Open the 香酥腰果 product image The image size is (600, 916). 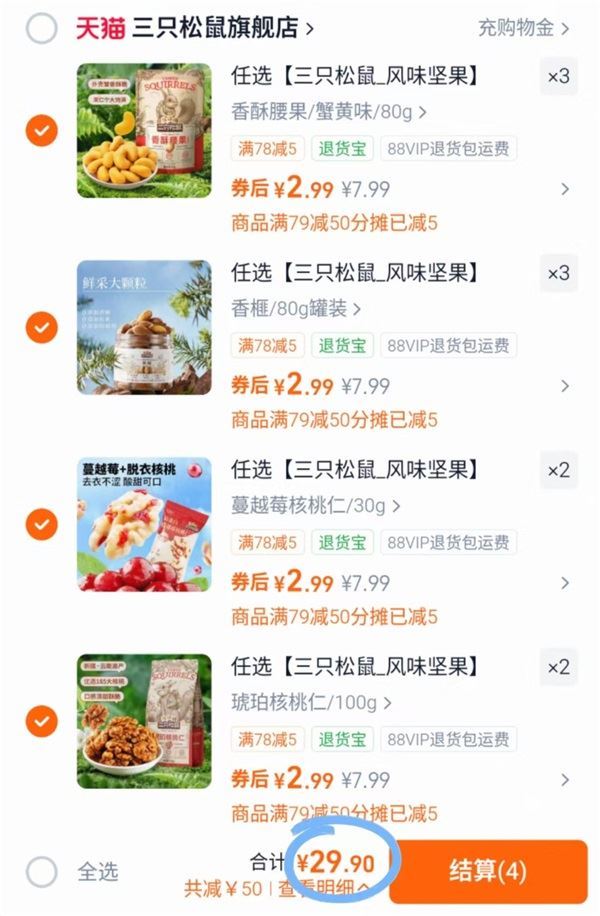(144, 131)
